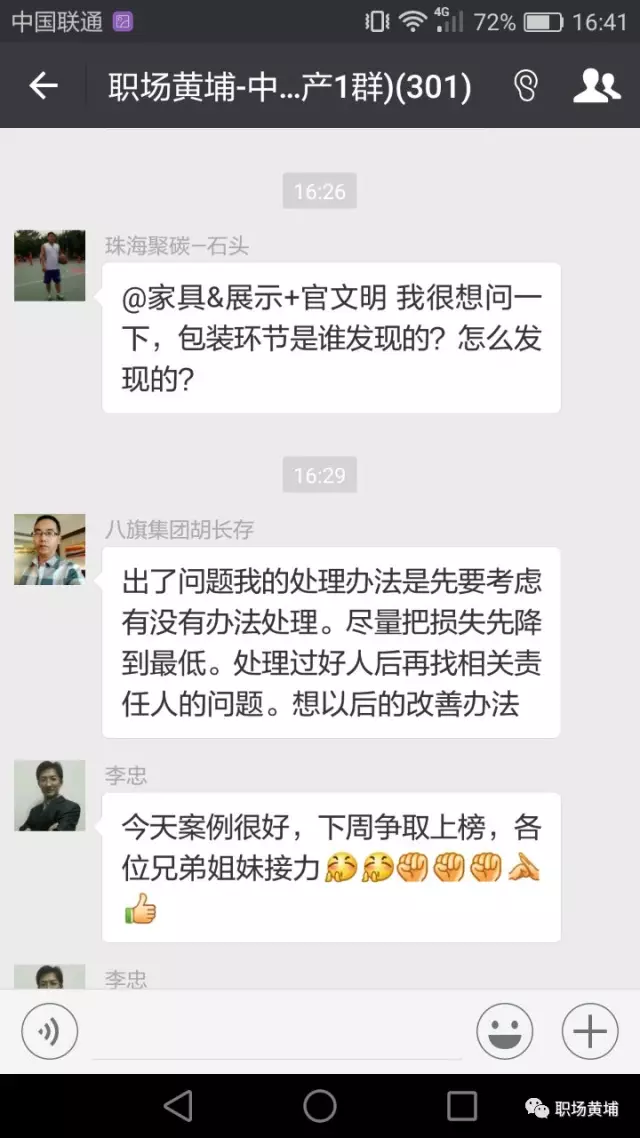Open the group members info
The height and width of the screenshot is (1138, 640).
coord(596,86)
